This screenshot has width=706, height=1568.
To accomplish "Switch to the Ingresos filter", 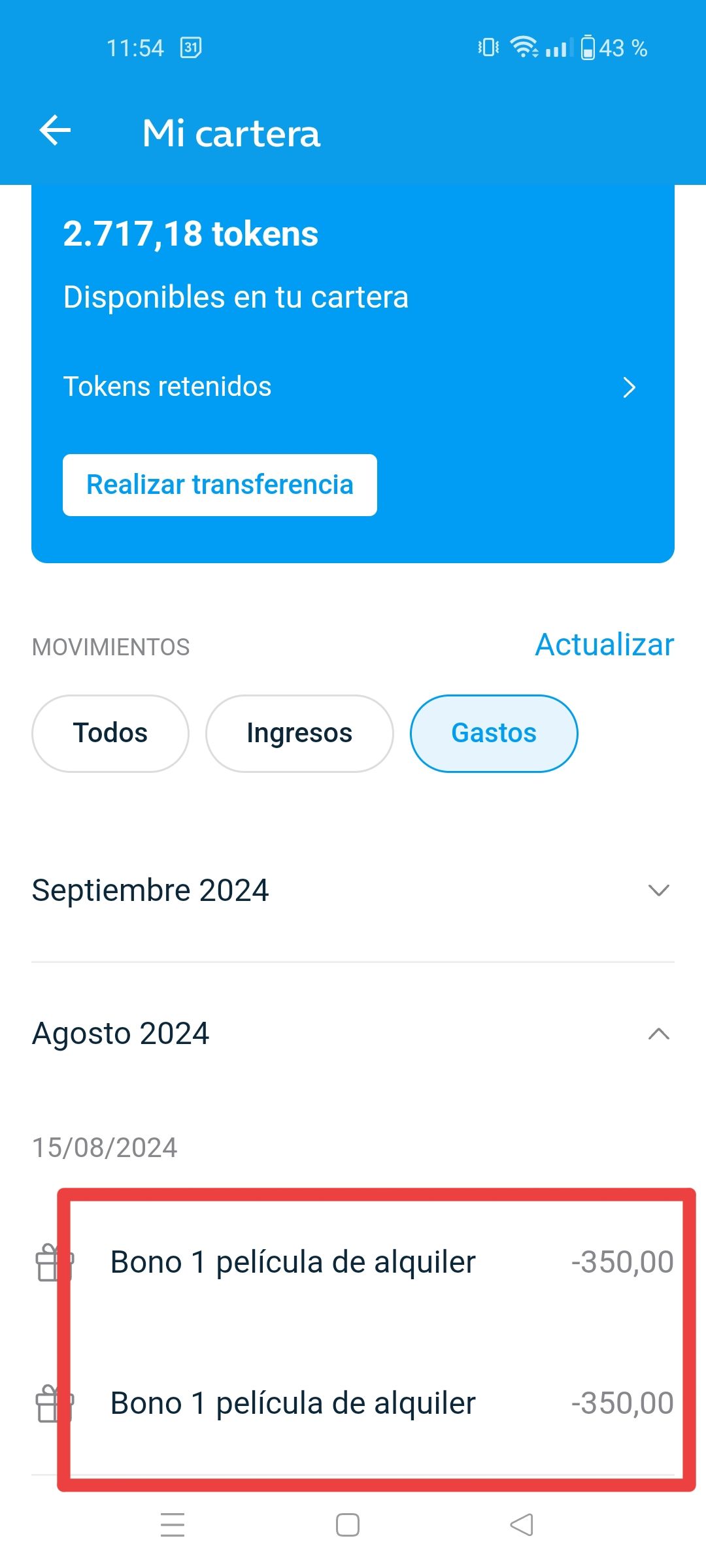I will click(299, 732).
